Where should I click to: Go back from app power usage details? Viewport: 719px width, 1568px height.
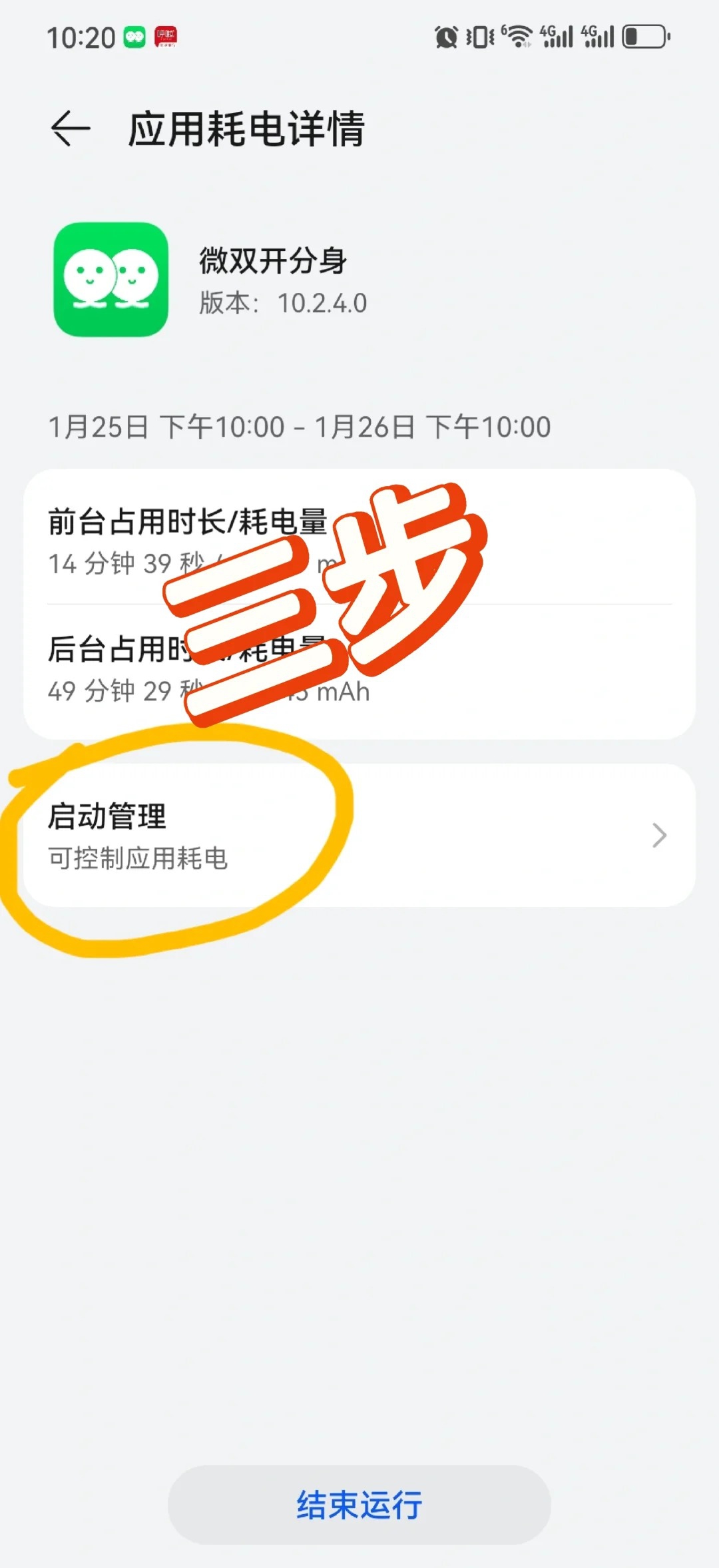click(x=71, y=128)
